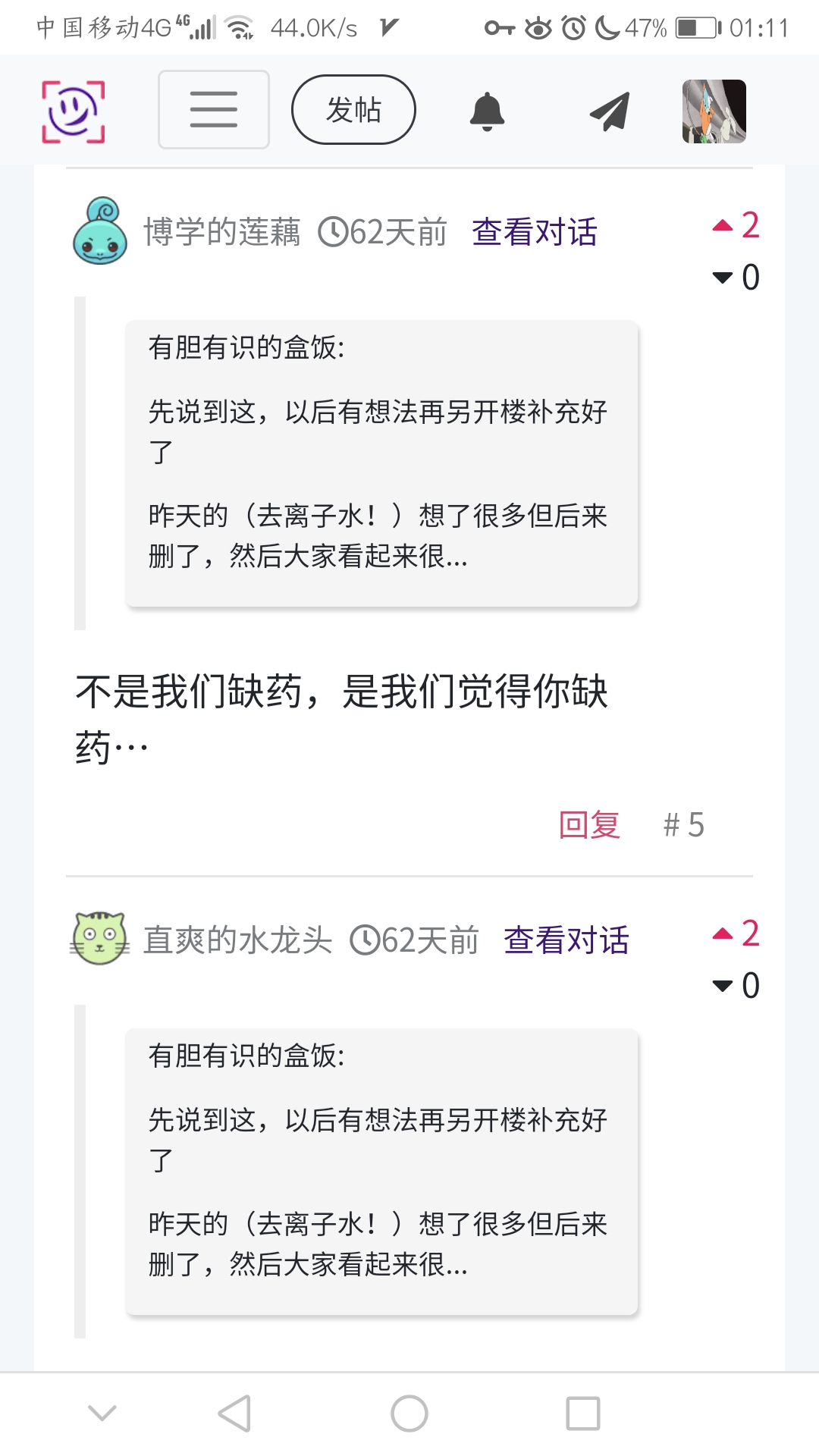Screen dimensions: 819x1456
Task: Return to the home screen
Action: click(x=409, y=1414)
